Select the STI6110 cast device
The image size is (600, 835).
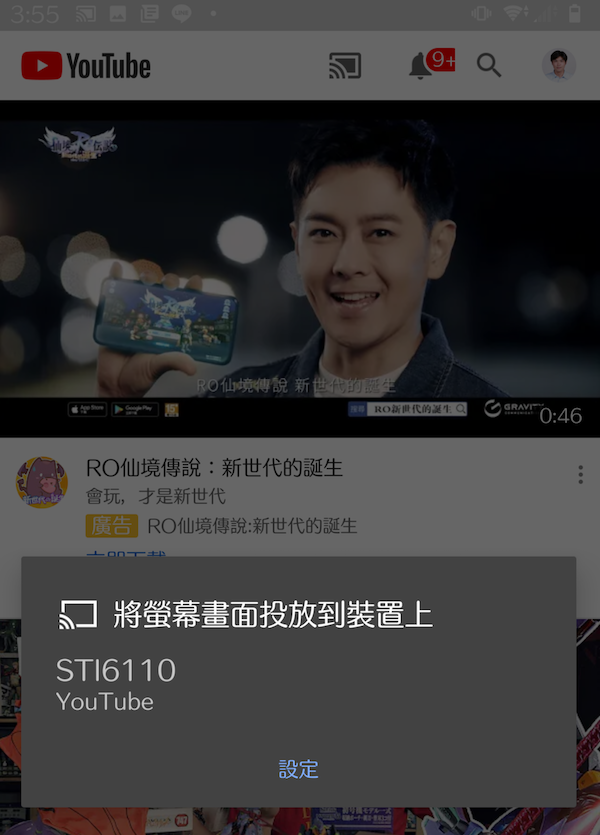click(x=116, y=684)
